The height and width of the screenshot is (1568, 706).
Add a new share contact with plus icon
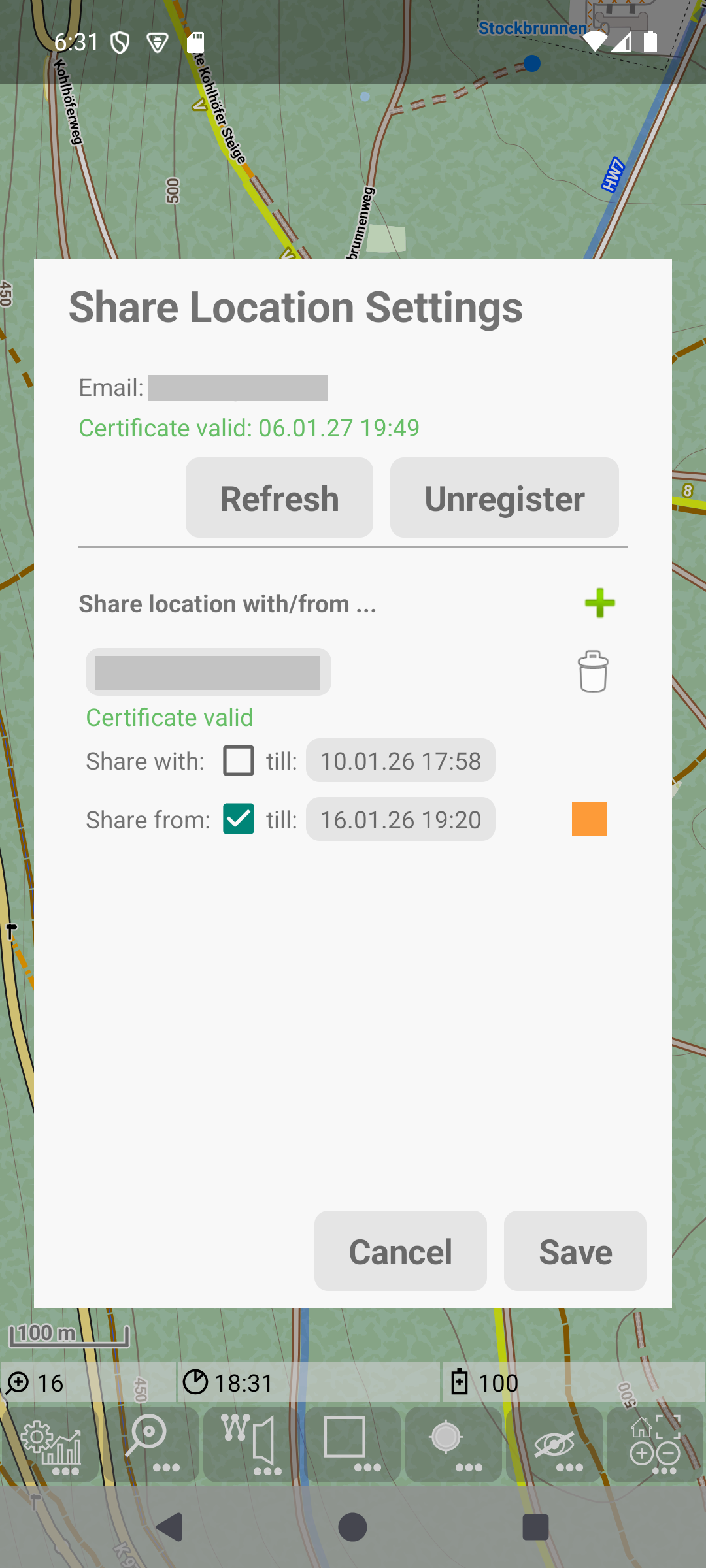[x=599, y=602]
